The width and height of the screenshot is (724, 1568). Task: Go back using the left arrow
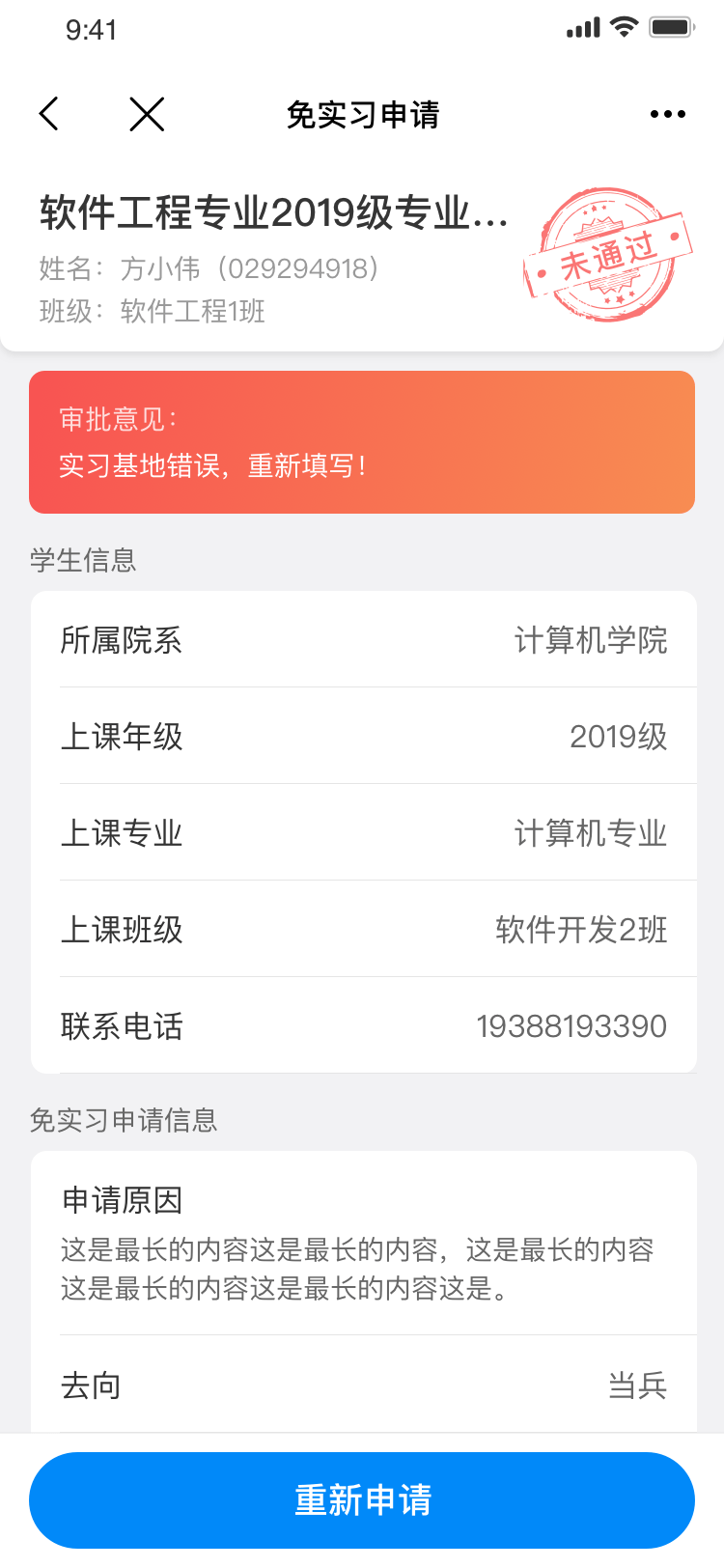pos(49,114)
